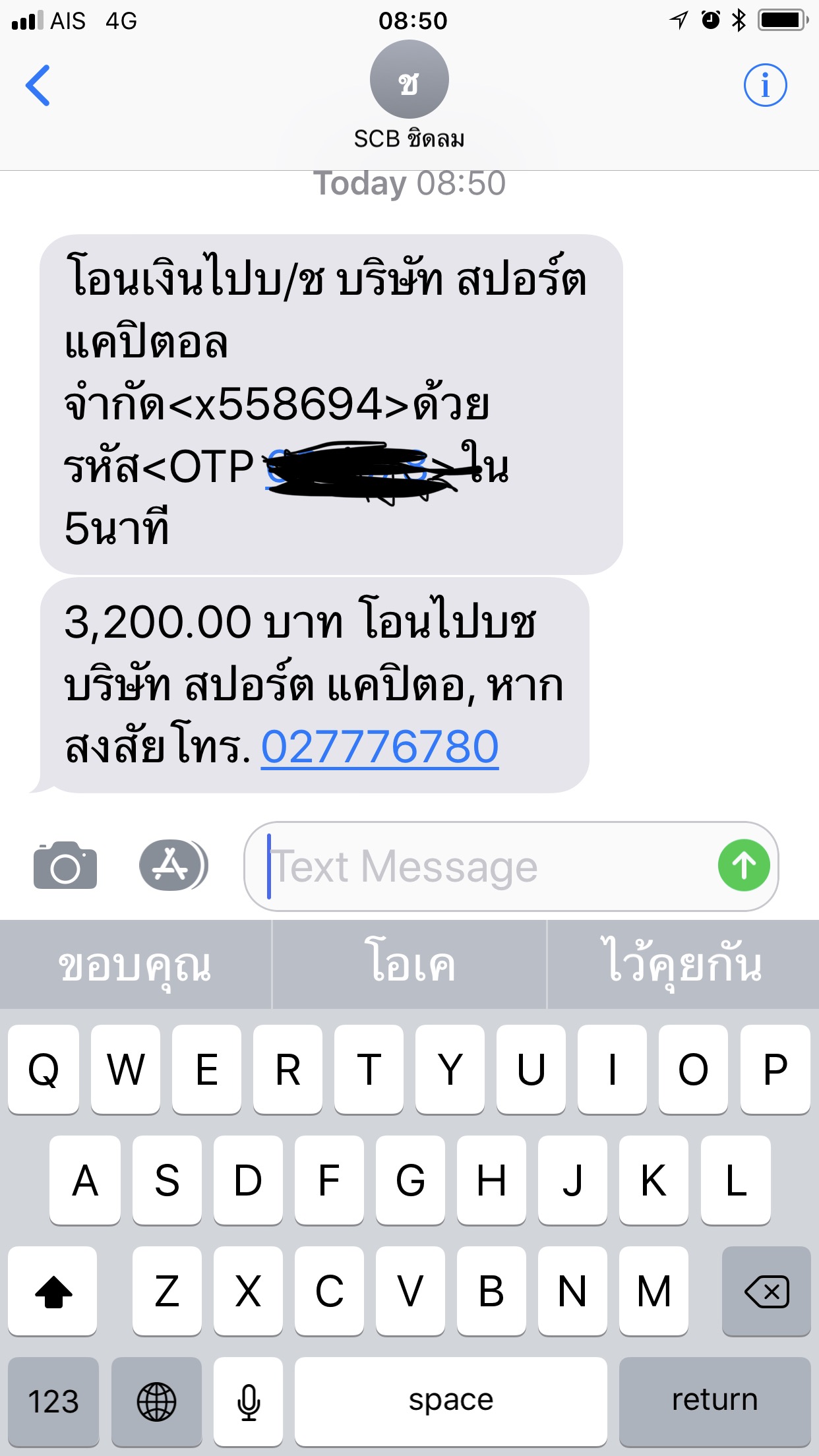Open the App Store apps drawer

[x=173, y=865]
